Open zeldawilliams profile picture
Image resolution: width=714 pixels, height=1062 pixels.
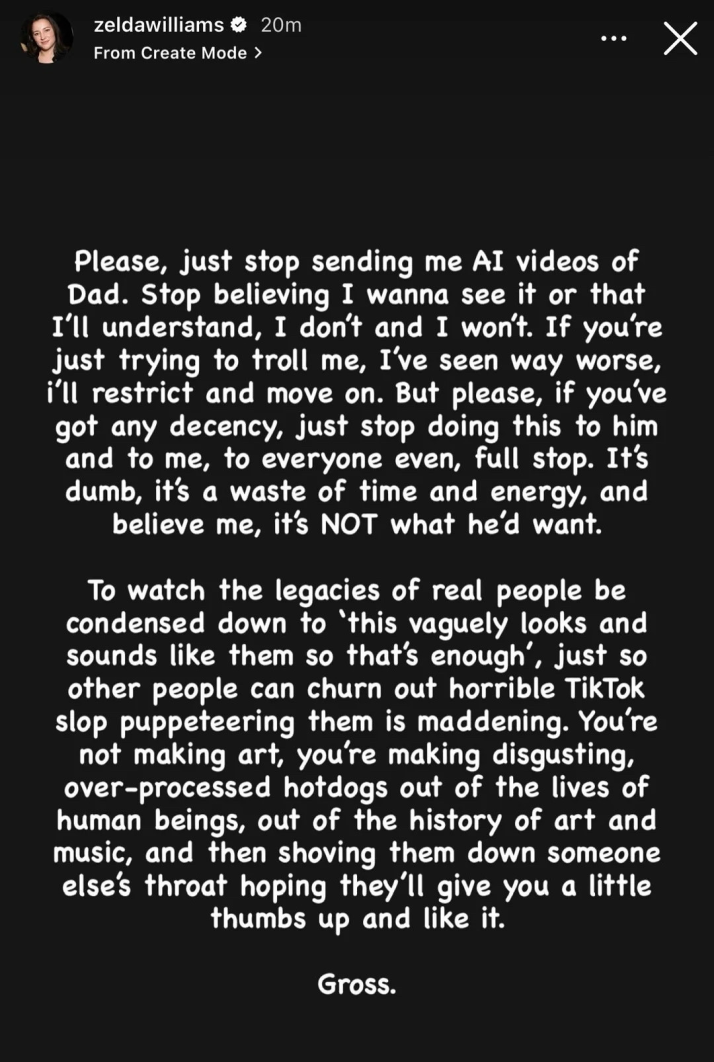(x=46, y=38)
